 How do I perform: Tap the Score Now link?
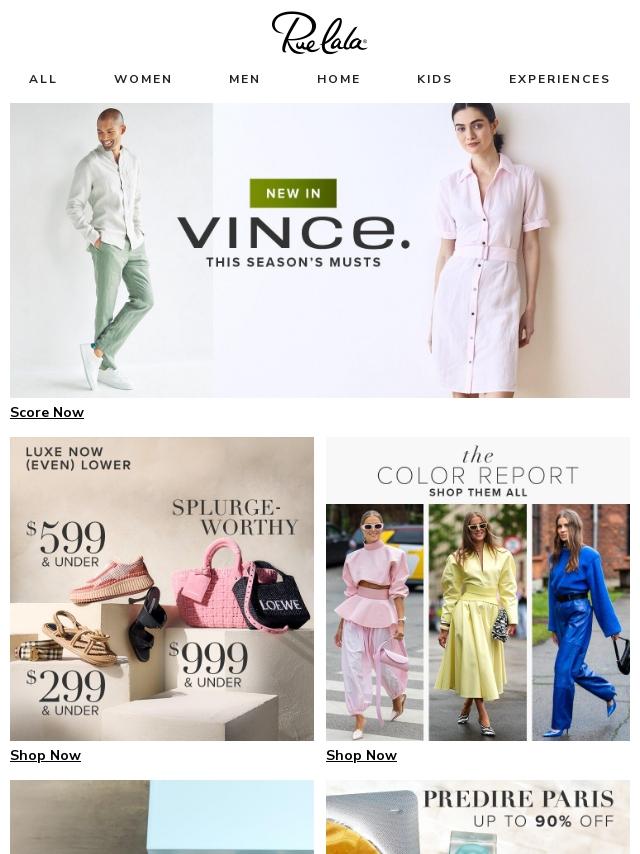47,413
